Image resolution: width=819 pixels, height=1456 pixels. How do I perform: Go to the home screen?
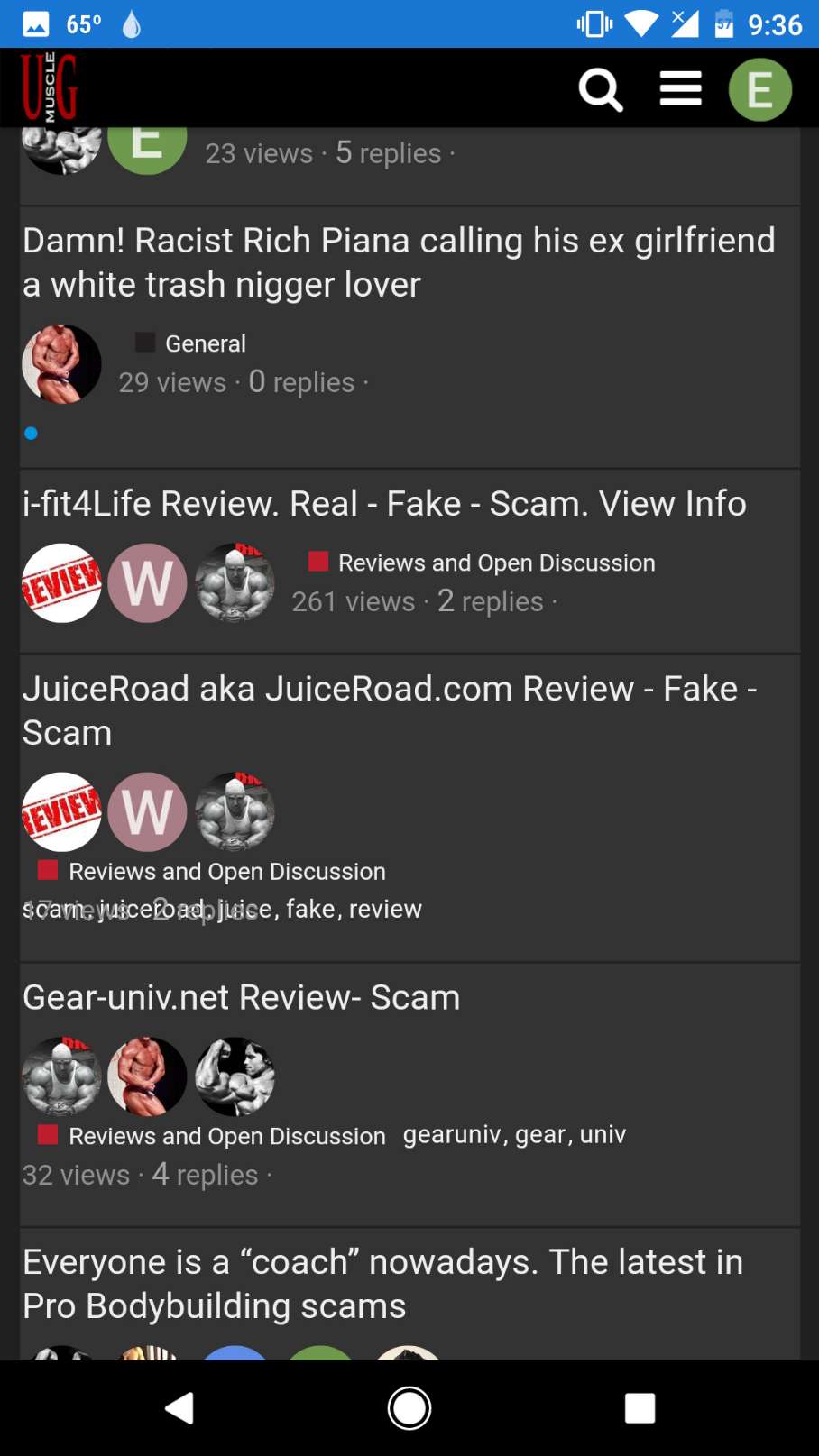click(x=409, y=1407)
